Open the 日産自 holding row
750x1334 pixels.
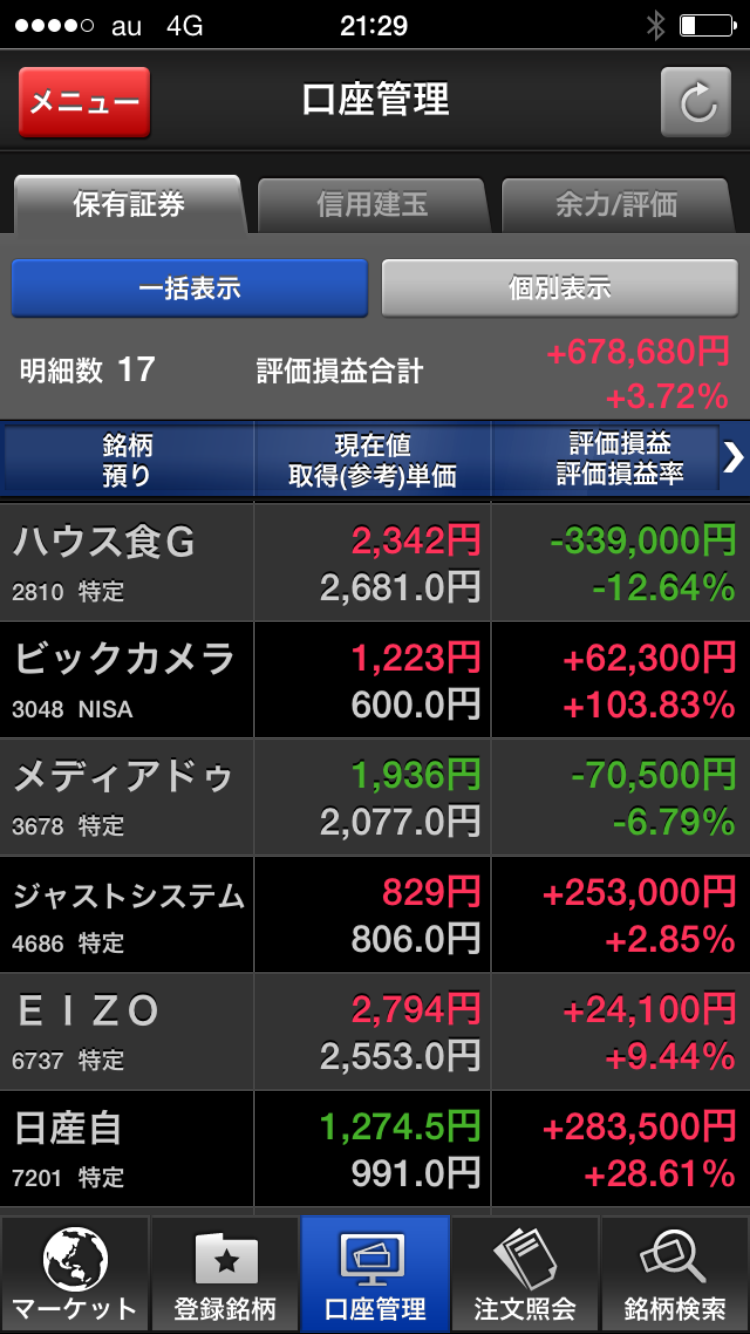pos(374,1148)
